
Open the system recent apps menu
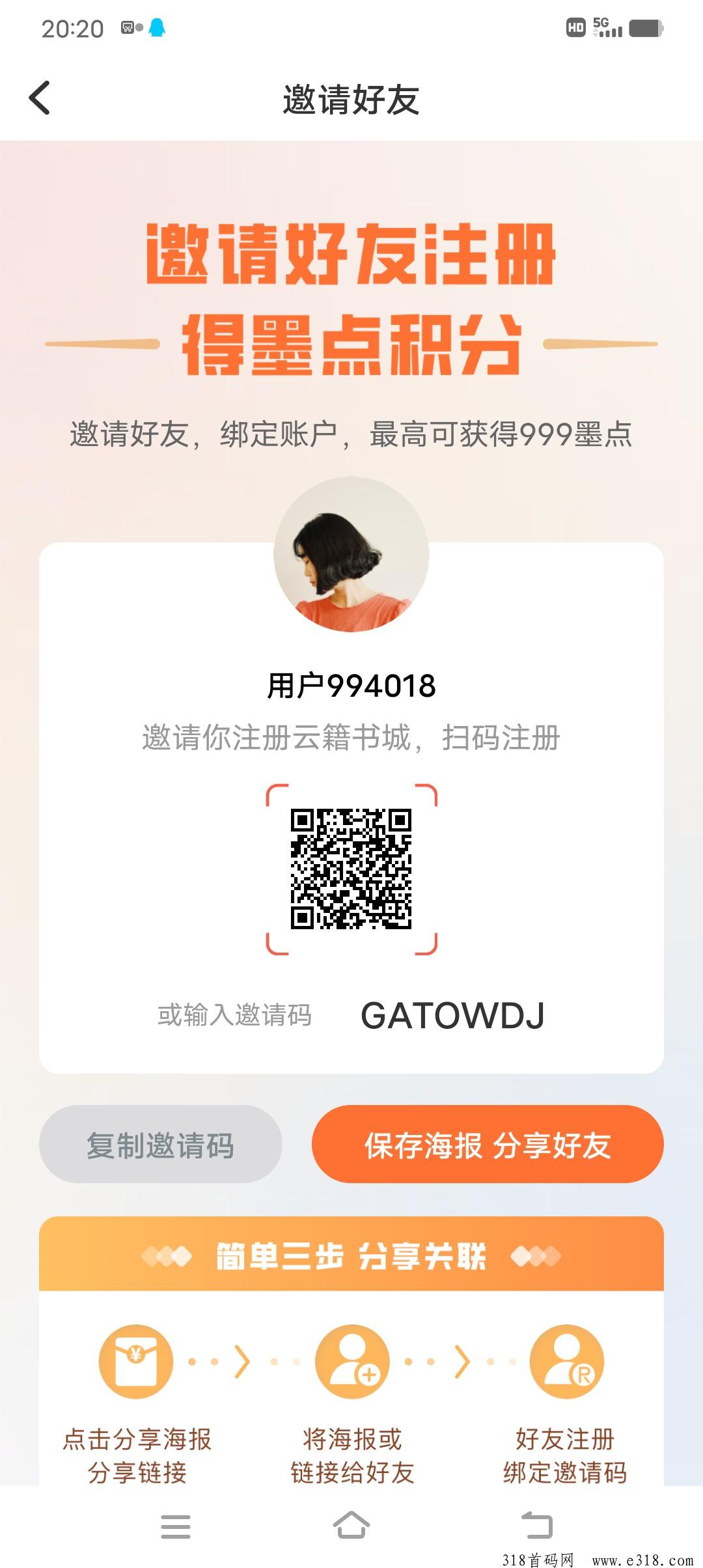pos(175,1526)
